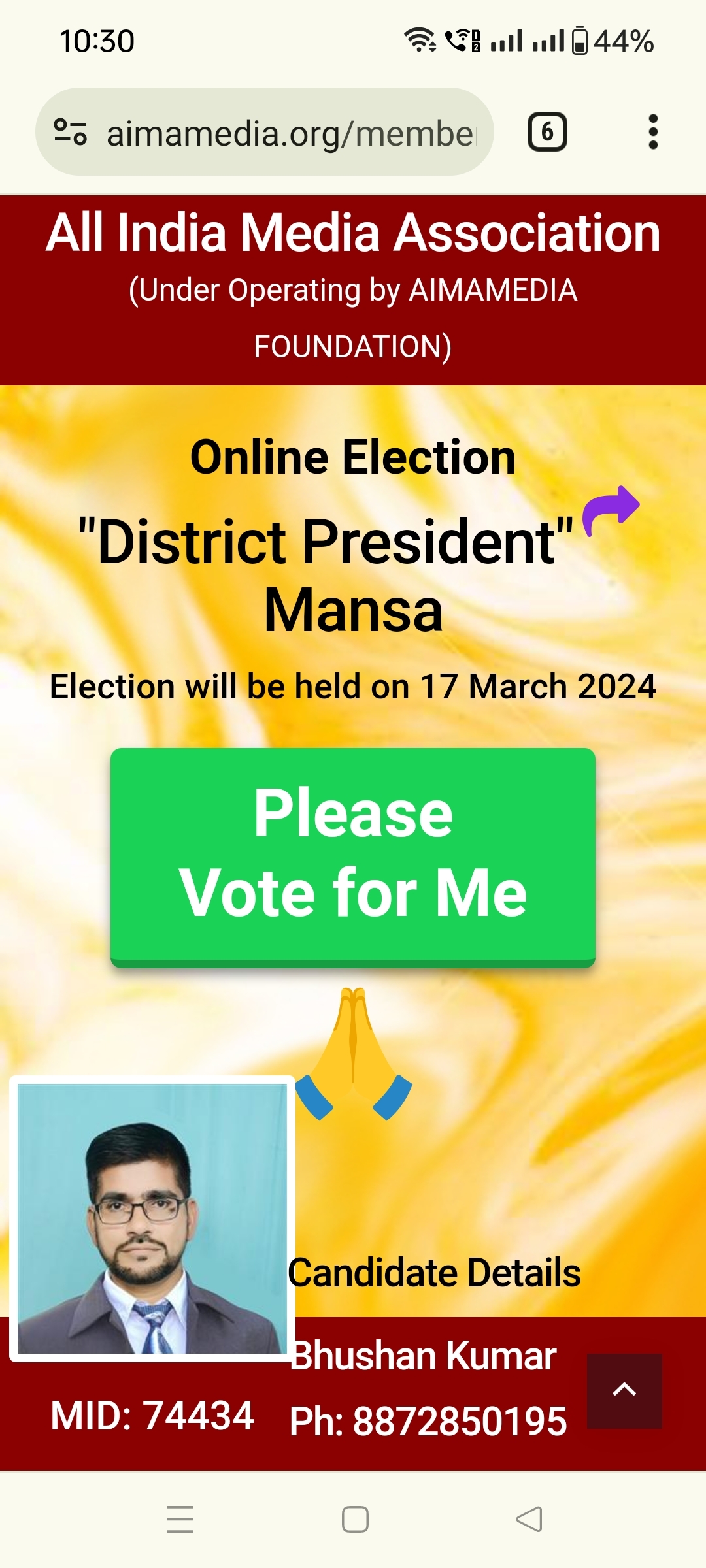Screen dimensions: 706x1568
Task: Go to the home screen
Action: coord(355,1519)
